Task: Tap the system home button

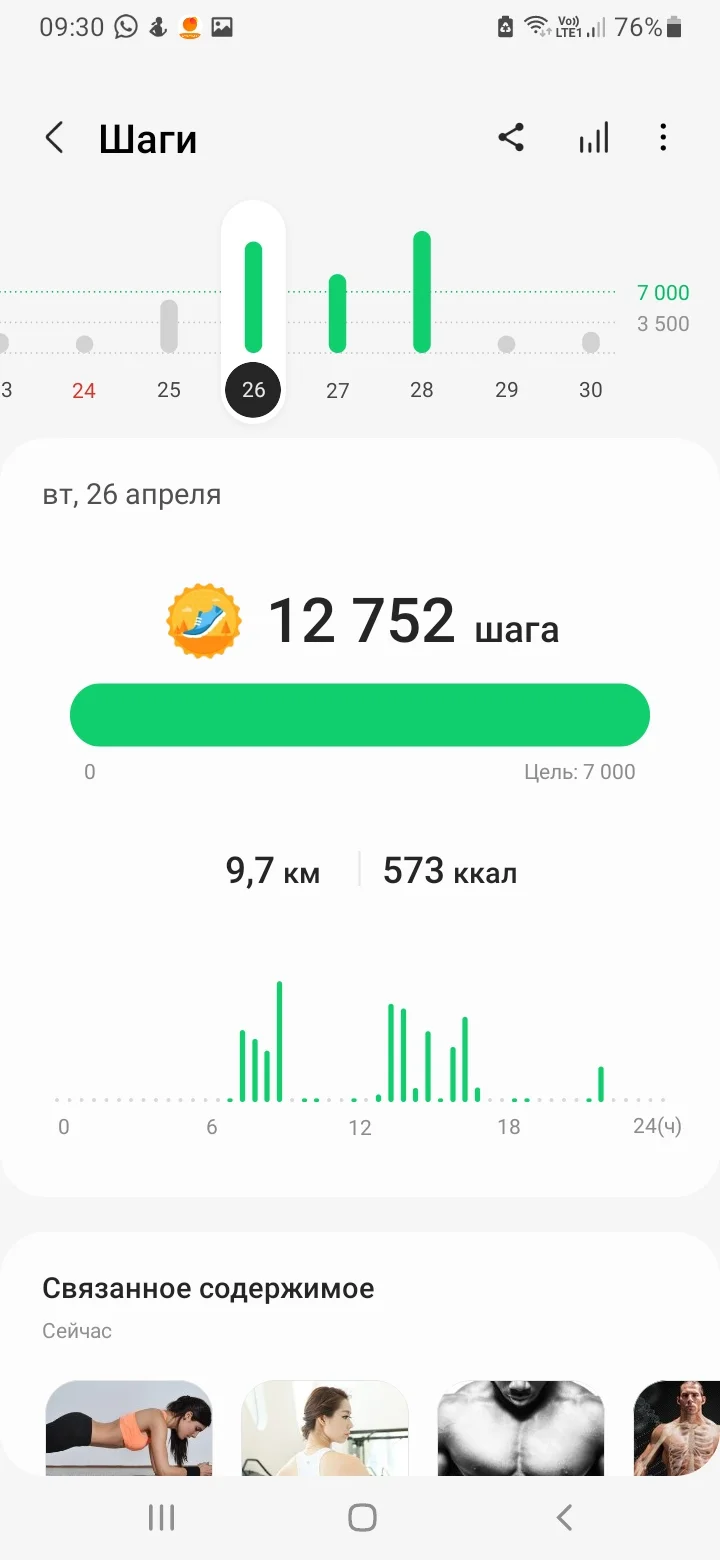Action: [x=361, y=1517]
